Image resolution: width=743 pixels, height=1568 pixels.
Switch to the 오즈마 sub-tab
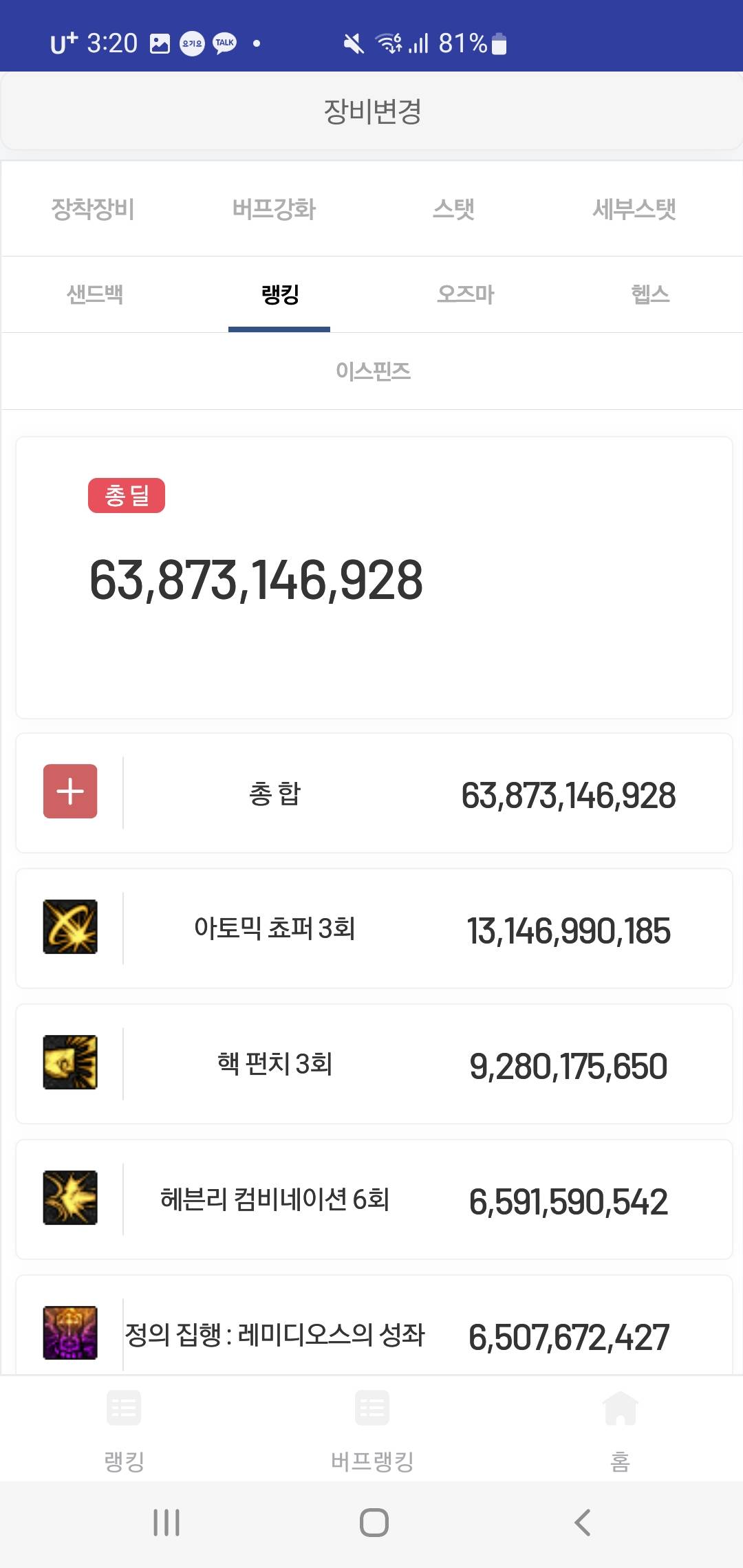(x=466, y=294)
